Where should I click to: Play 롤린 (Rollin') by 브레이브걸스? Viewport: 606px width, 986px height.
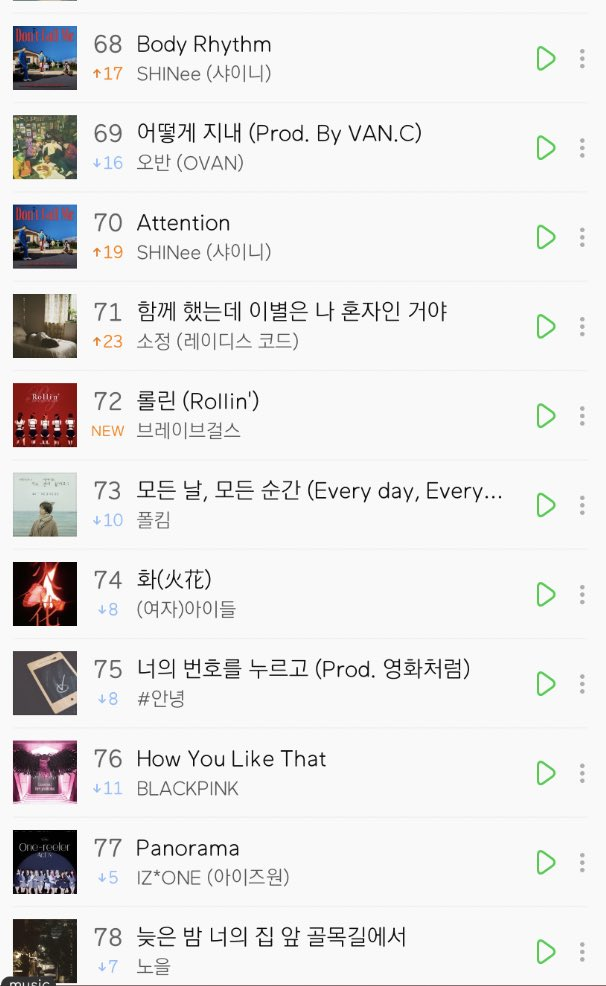pyautogui.click(x=545, y=415)
